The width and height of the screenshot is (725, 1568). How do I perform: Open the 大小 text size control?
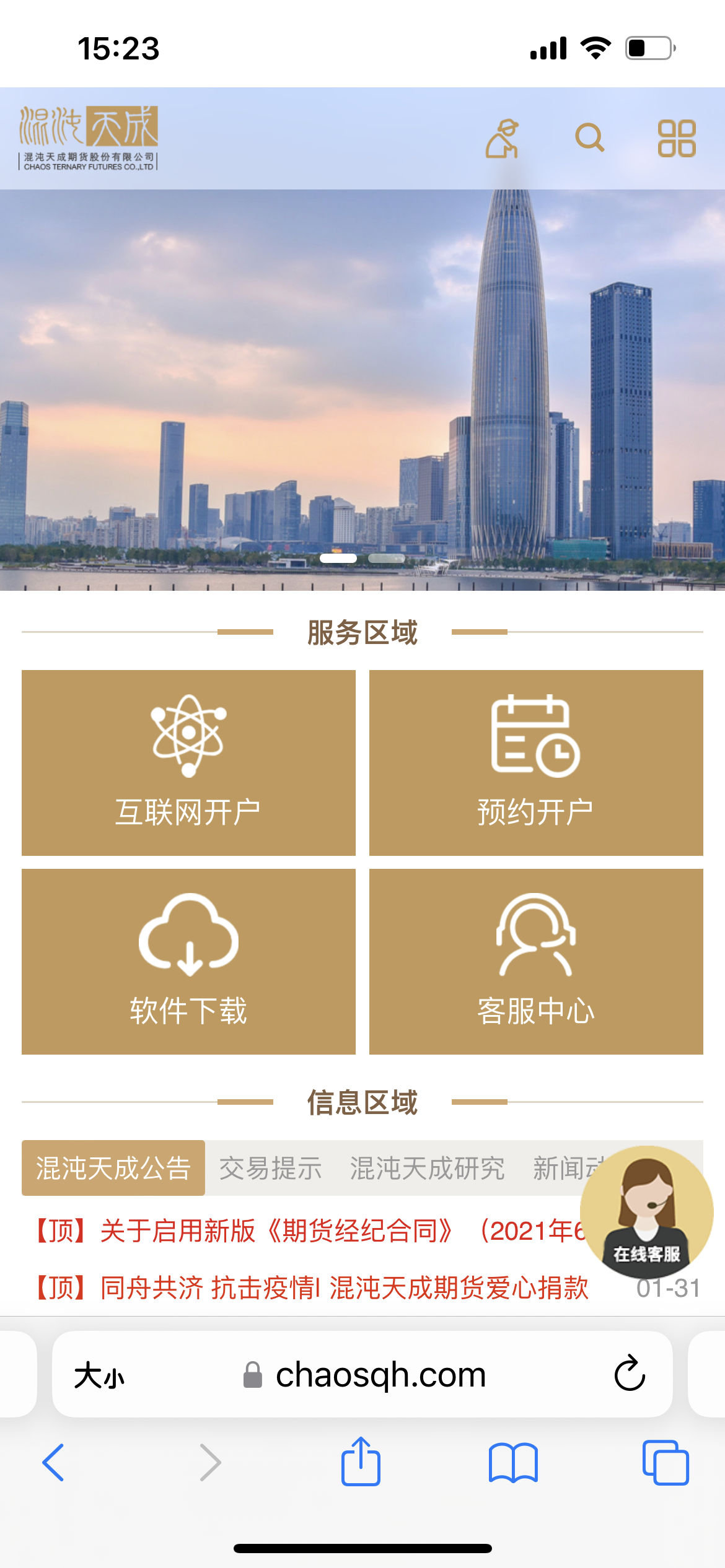101,1375
